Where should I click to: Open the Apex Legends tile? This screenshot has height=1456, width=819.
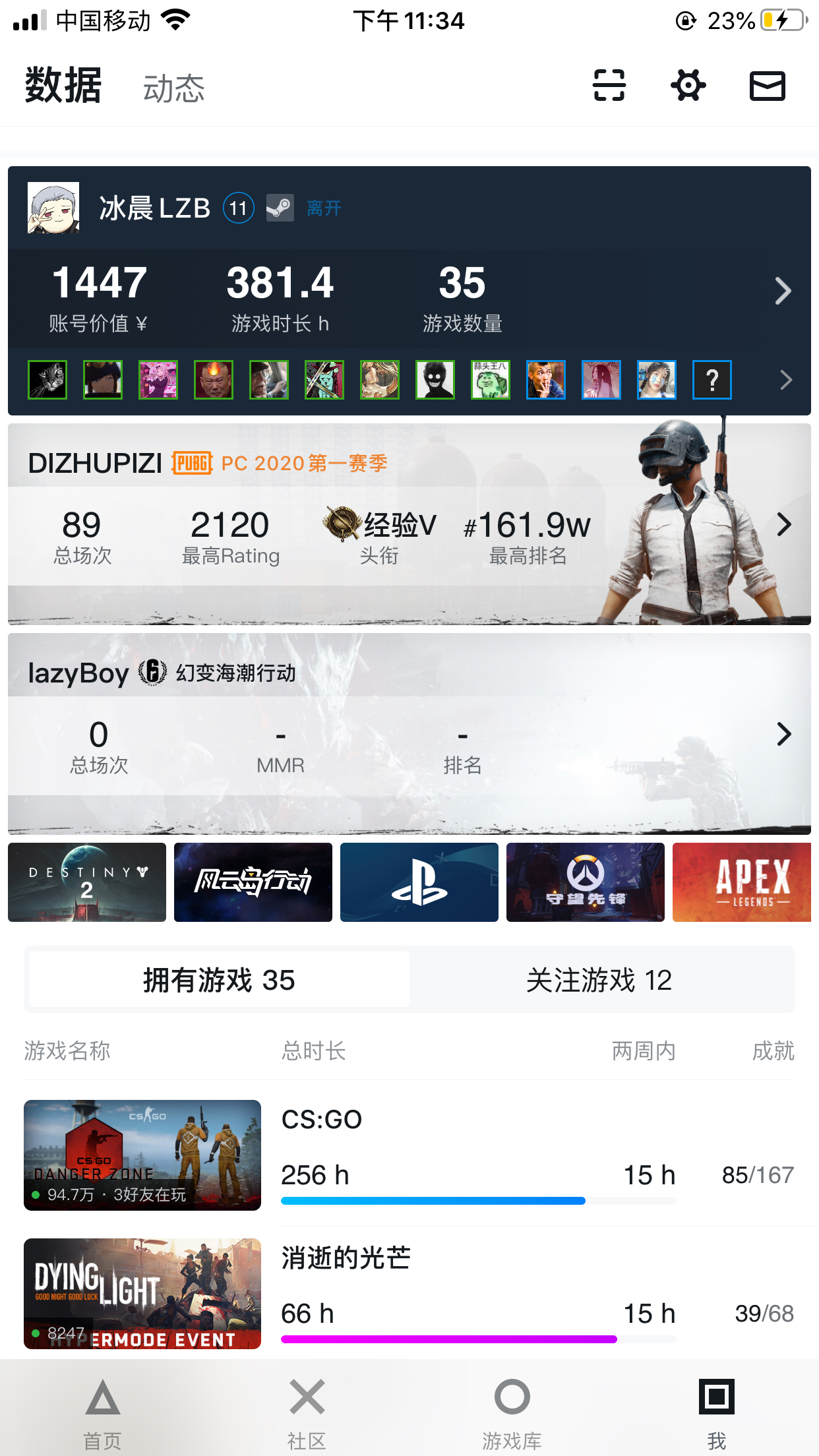pos(743,882)
